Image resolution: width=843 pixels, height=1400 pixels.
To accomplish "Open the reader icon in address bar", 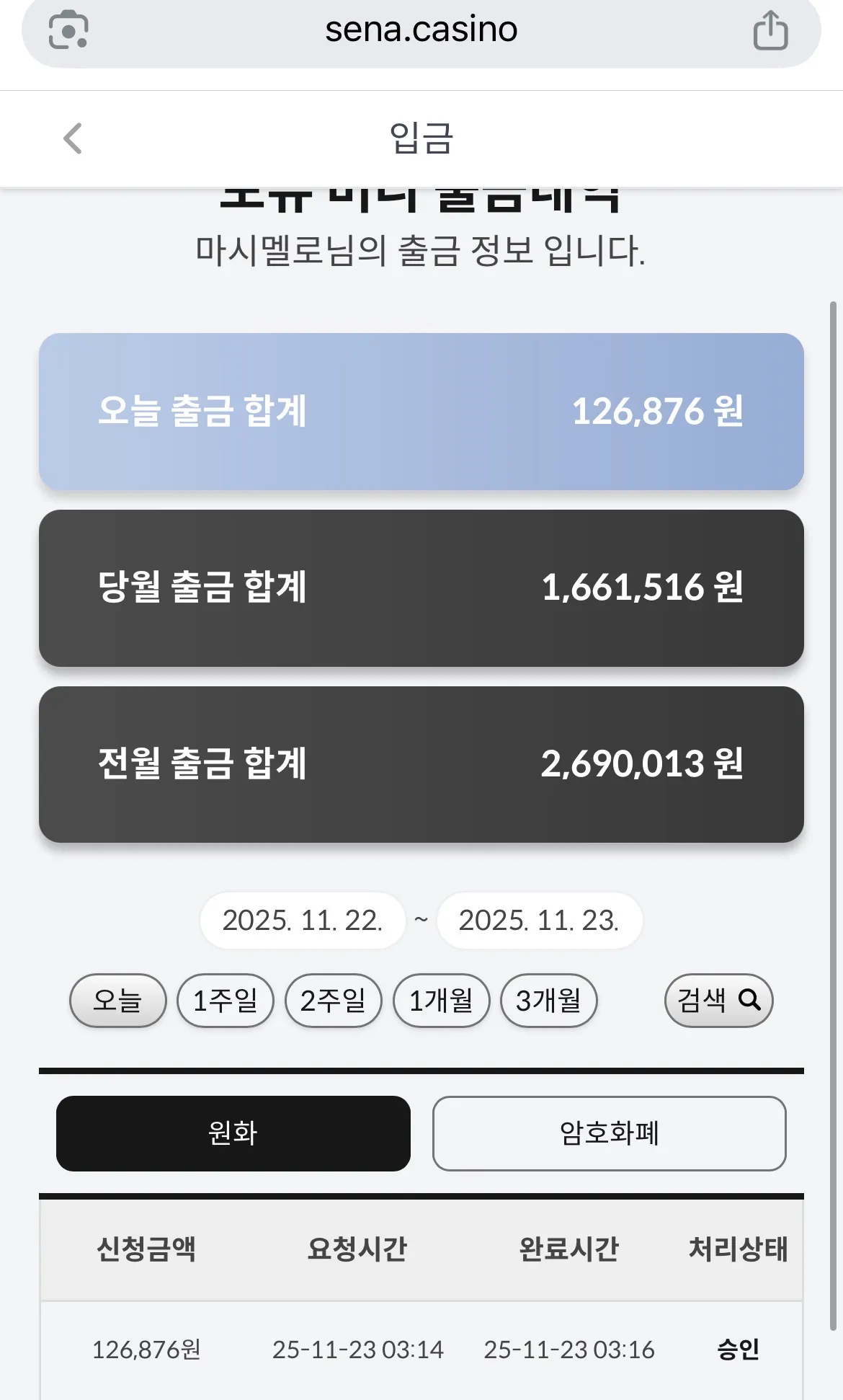I will click(68, 30).
